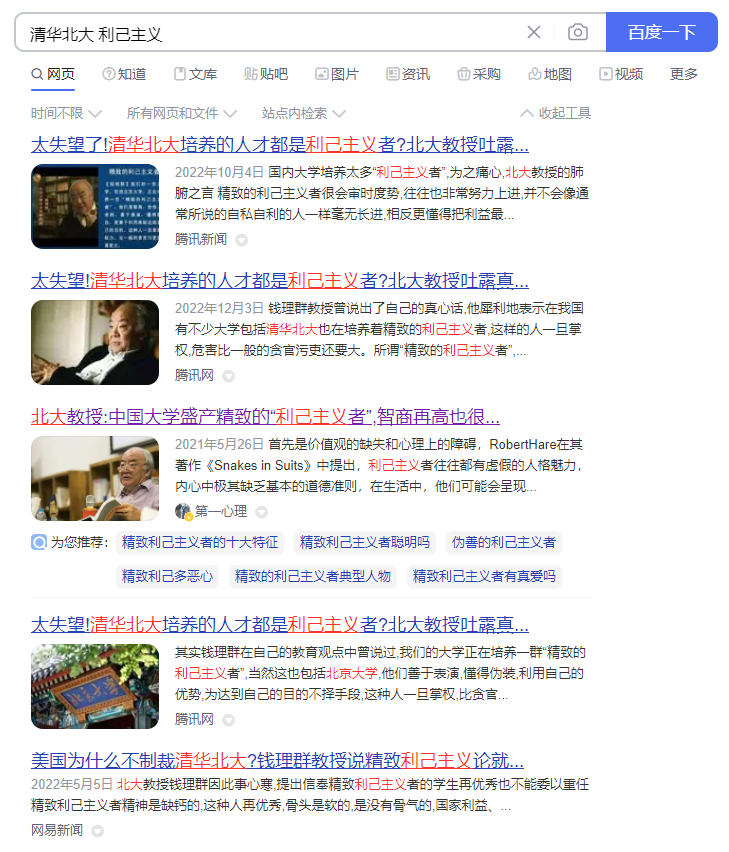The width and height of the screenshot is (729, 852).
Task: Select suggestion 伪善的利己主义者
Action: click(x=504, y=542)
